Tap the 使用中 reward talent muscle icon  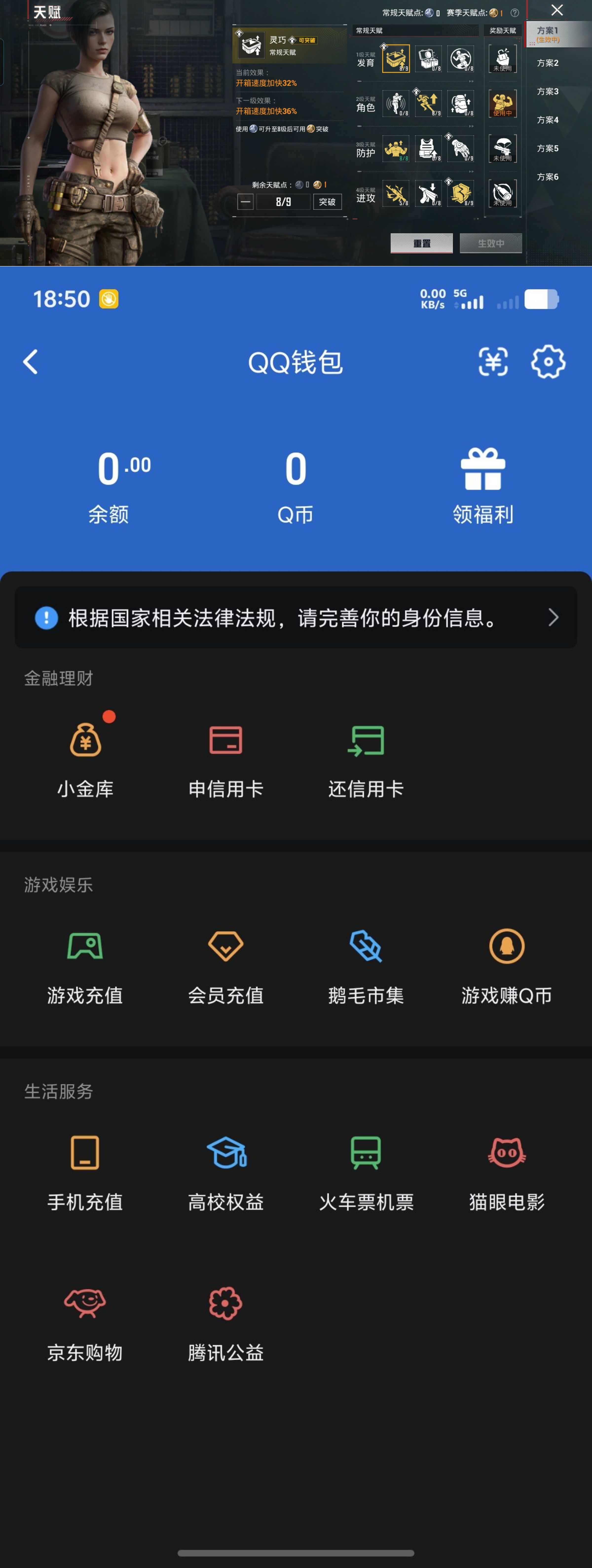pos(502,104)
